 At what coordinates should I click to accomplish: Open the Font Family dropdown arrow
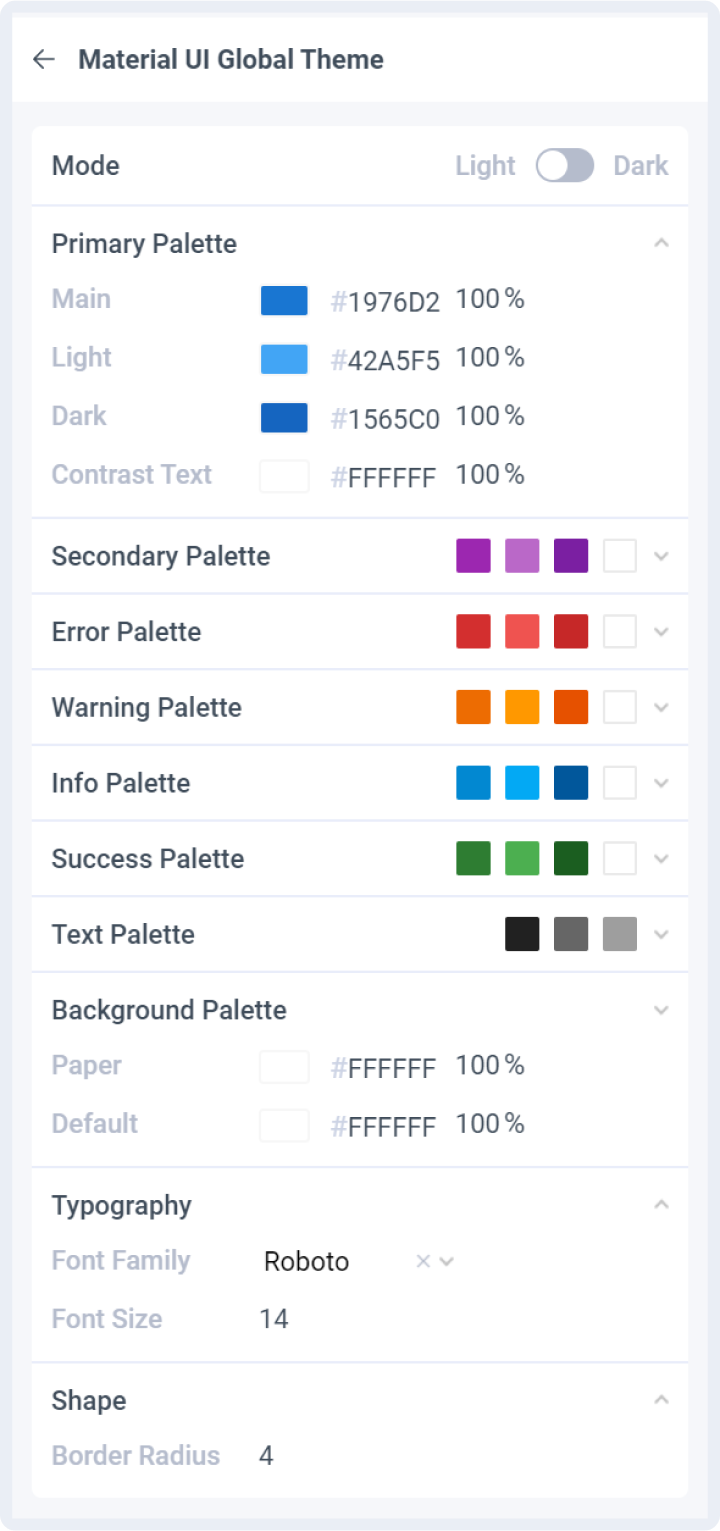point(447,1262)
